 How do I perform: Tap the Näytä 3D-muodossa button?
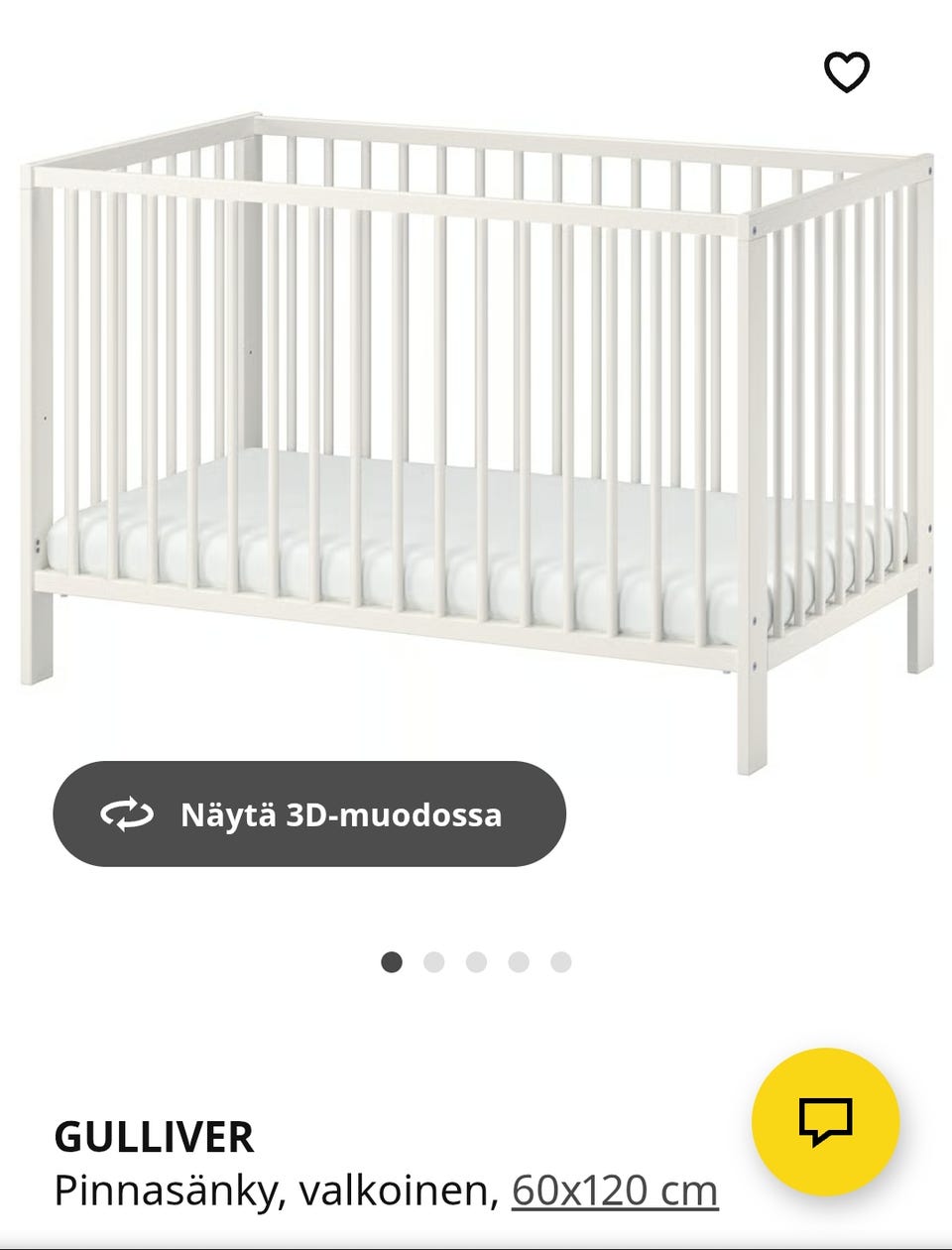(x=309, y=814)
